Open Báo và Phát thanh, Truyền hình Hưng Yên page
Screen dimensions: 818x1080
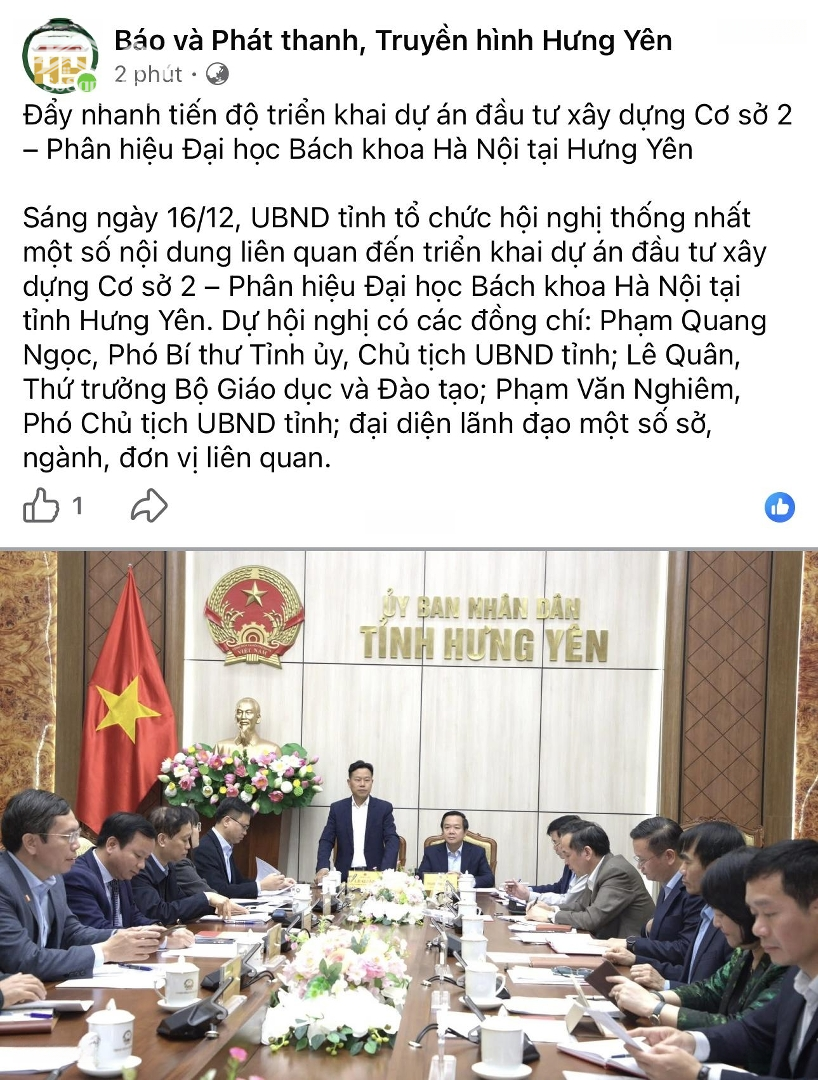pos(393,40)
